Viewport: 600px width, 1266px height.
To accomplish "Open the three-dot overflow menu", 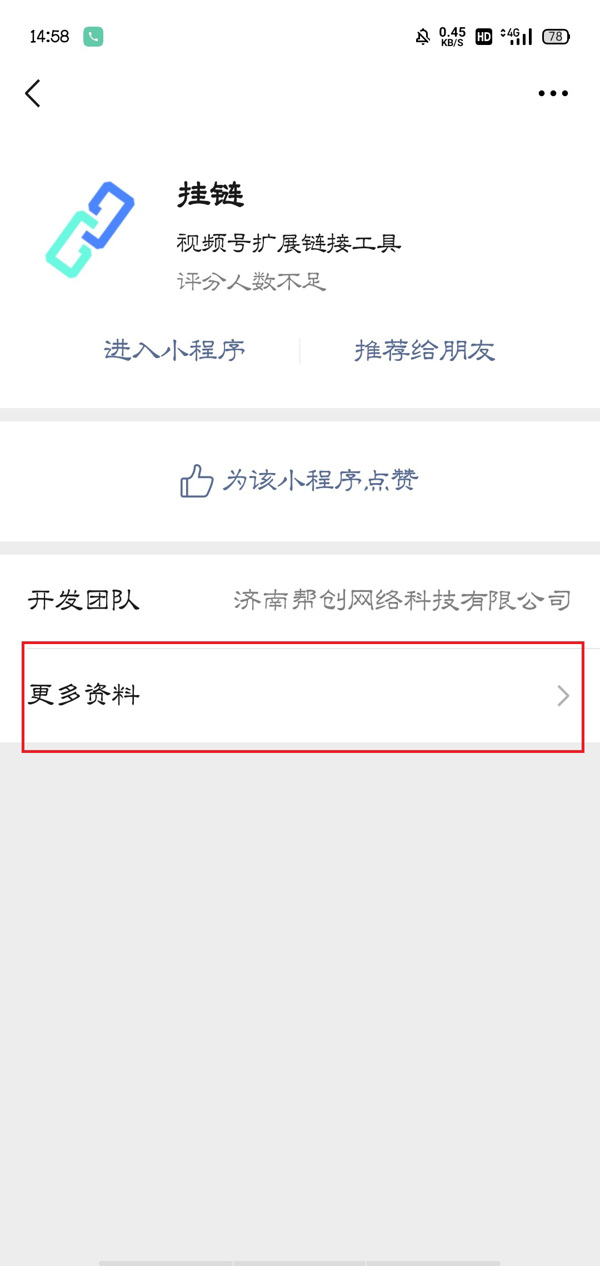I will pyautogui.click(x=553, y=93).
